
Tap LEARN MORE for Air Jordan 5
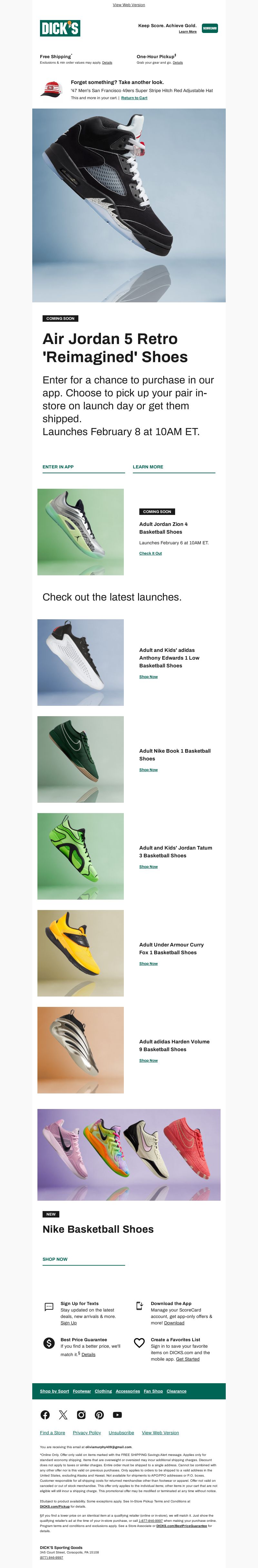[x=148, y=467]
